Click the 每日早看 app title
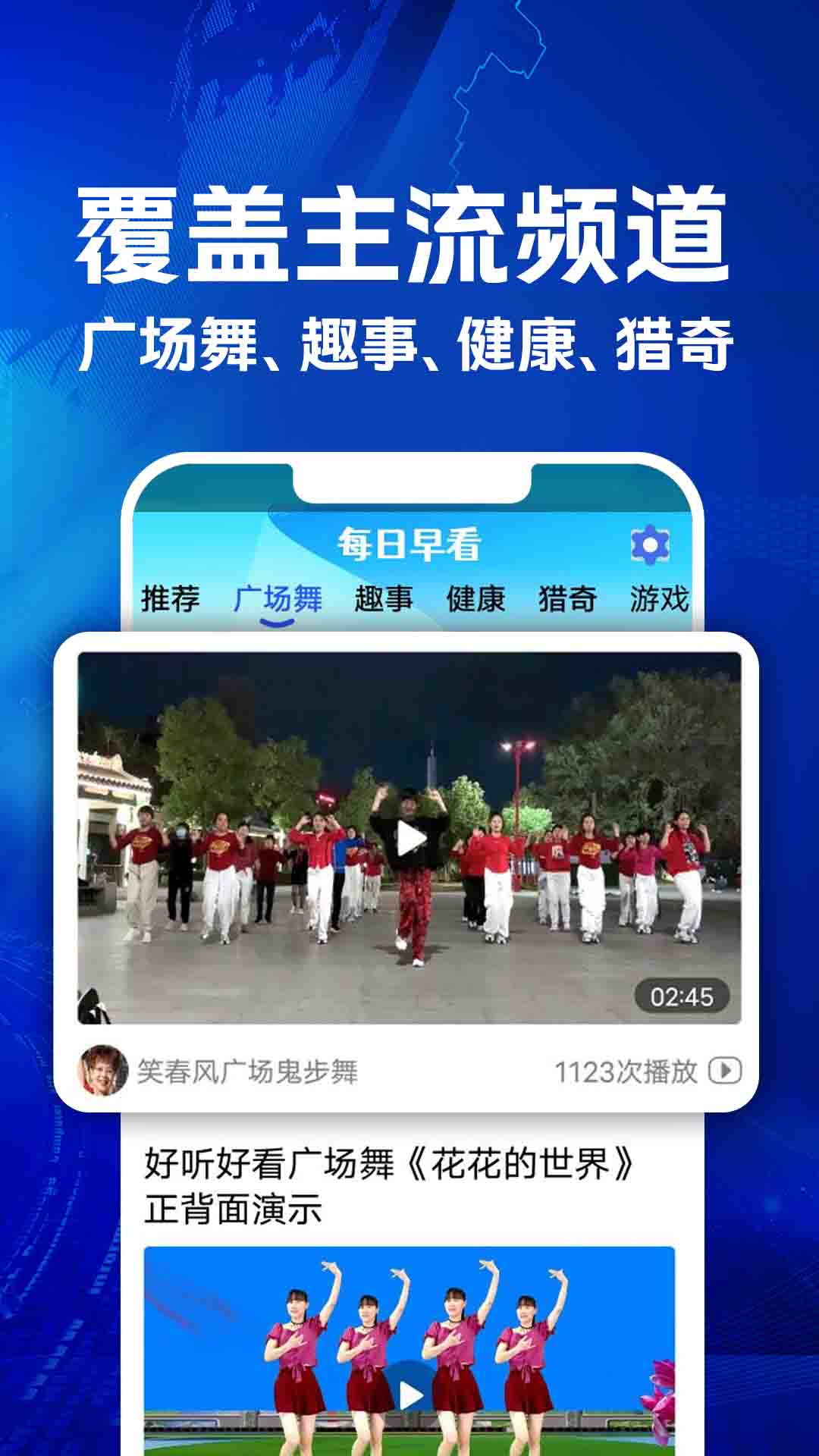 click(x=409, y=543)
